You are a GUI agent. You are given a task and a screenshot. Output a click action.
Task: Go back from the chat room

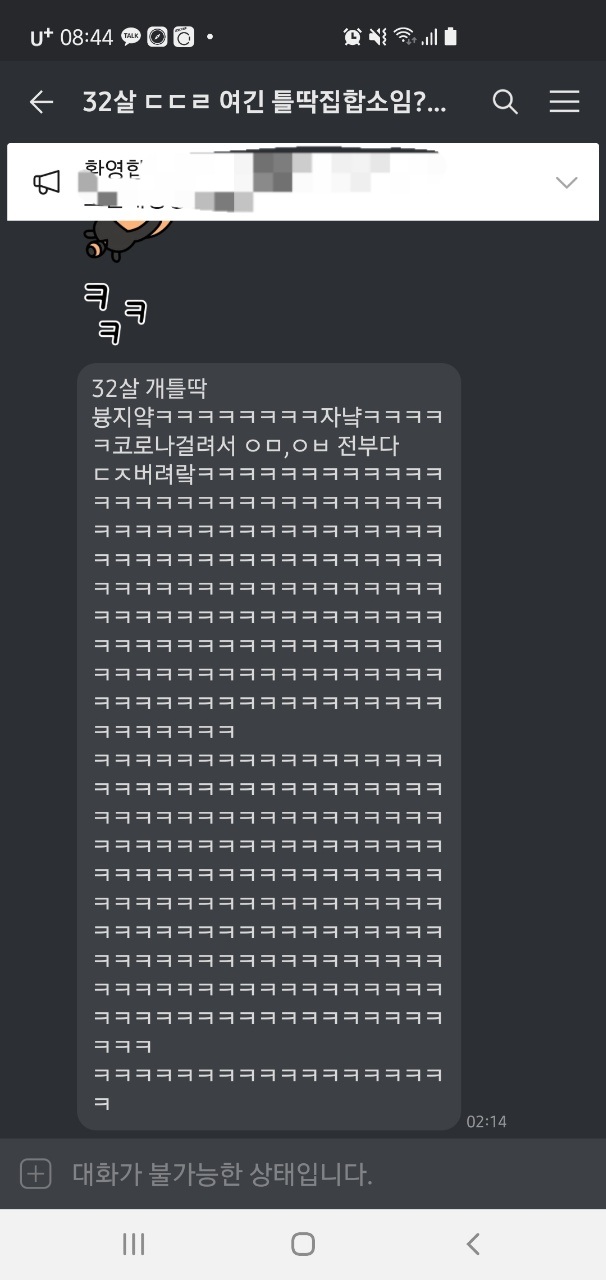tap(41, 102)
